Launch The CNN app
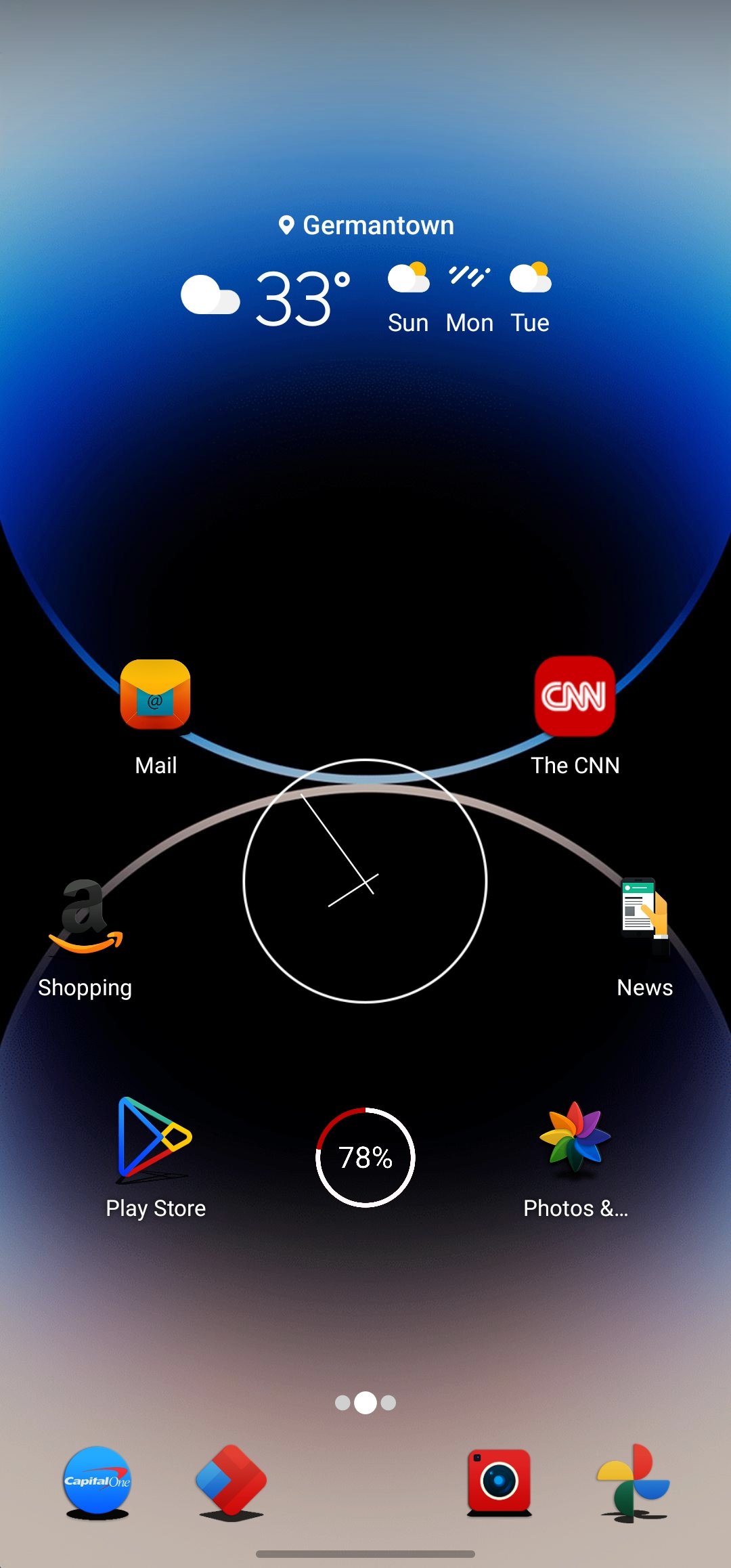 575,697
